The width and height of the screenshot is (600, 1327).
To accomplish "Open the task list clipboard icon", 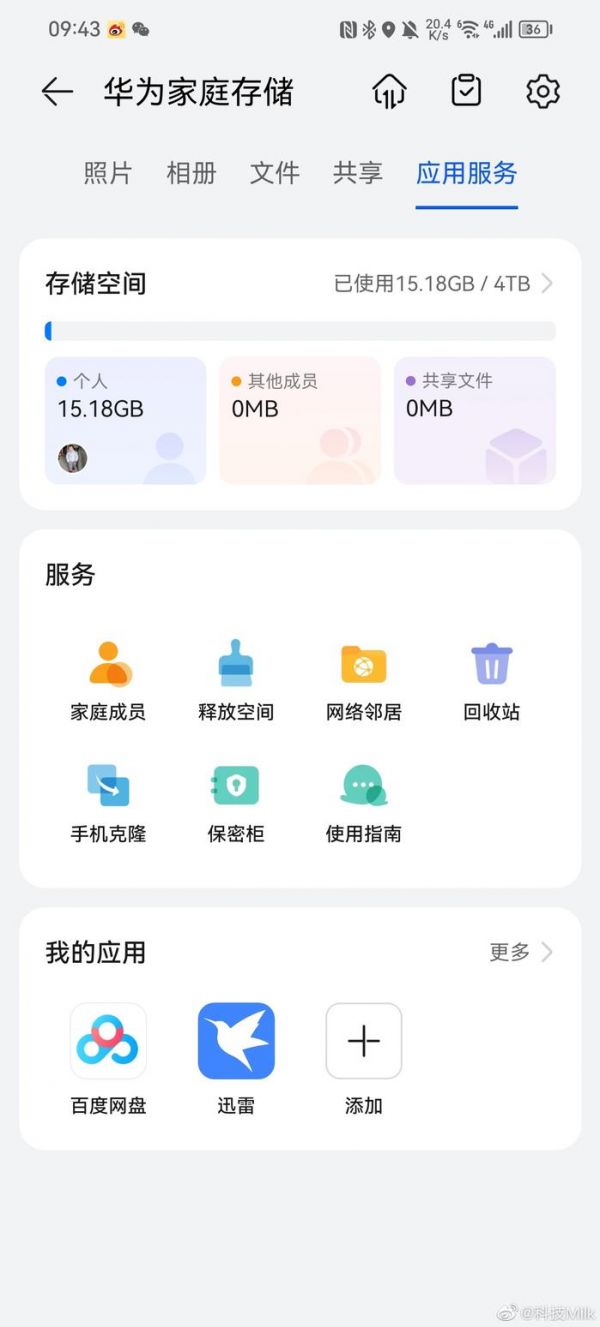I will [466, 91].
